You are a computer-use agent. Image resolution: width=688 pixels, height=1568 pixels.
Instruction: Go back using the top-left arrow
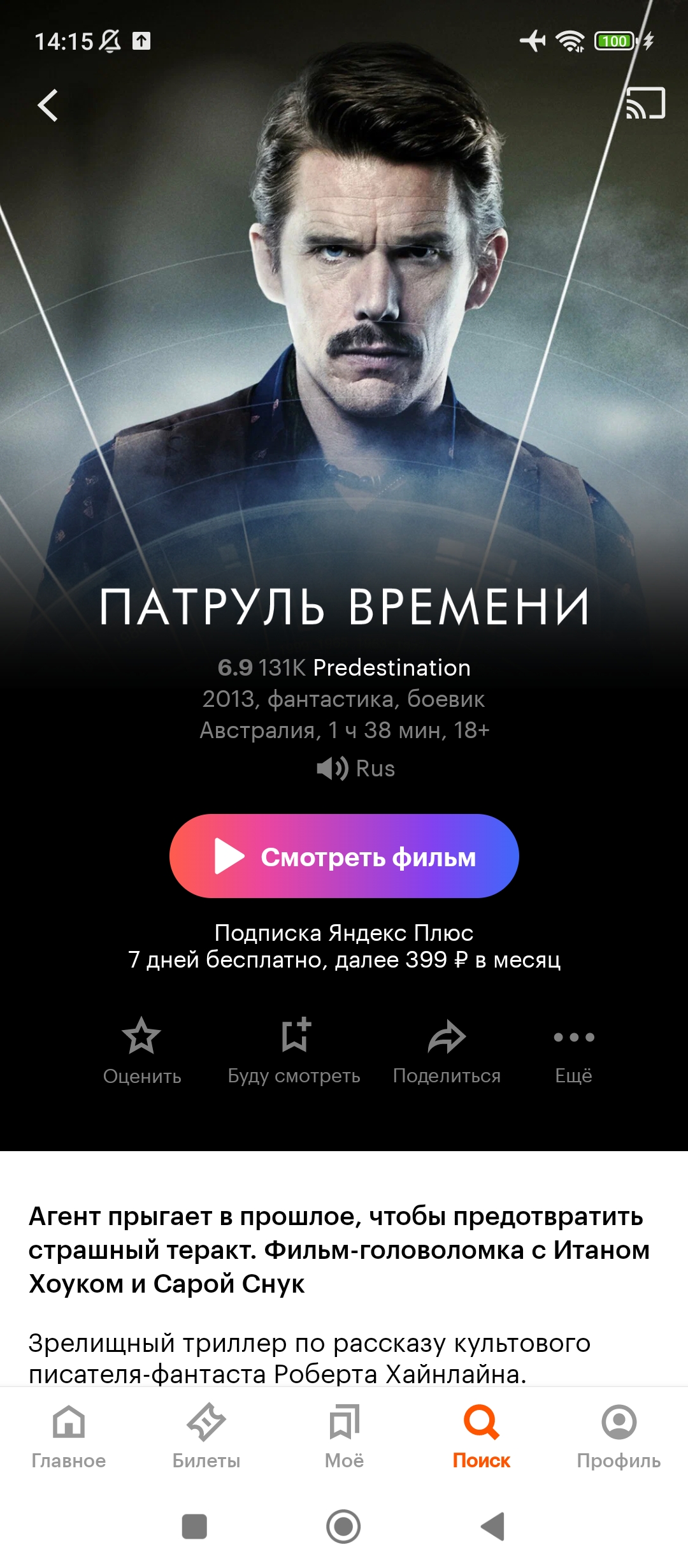[x=48, y=105]
